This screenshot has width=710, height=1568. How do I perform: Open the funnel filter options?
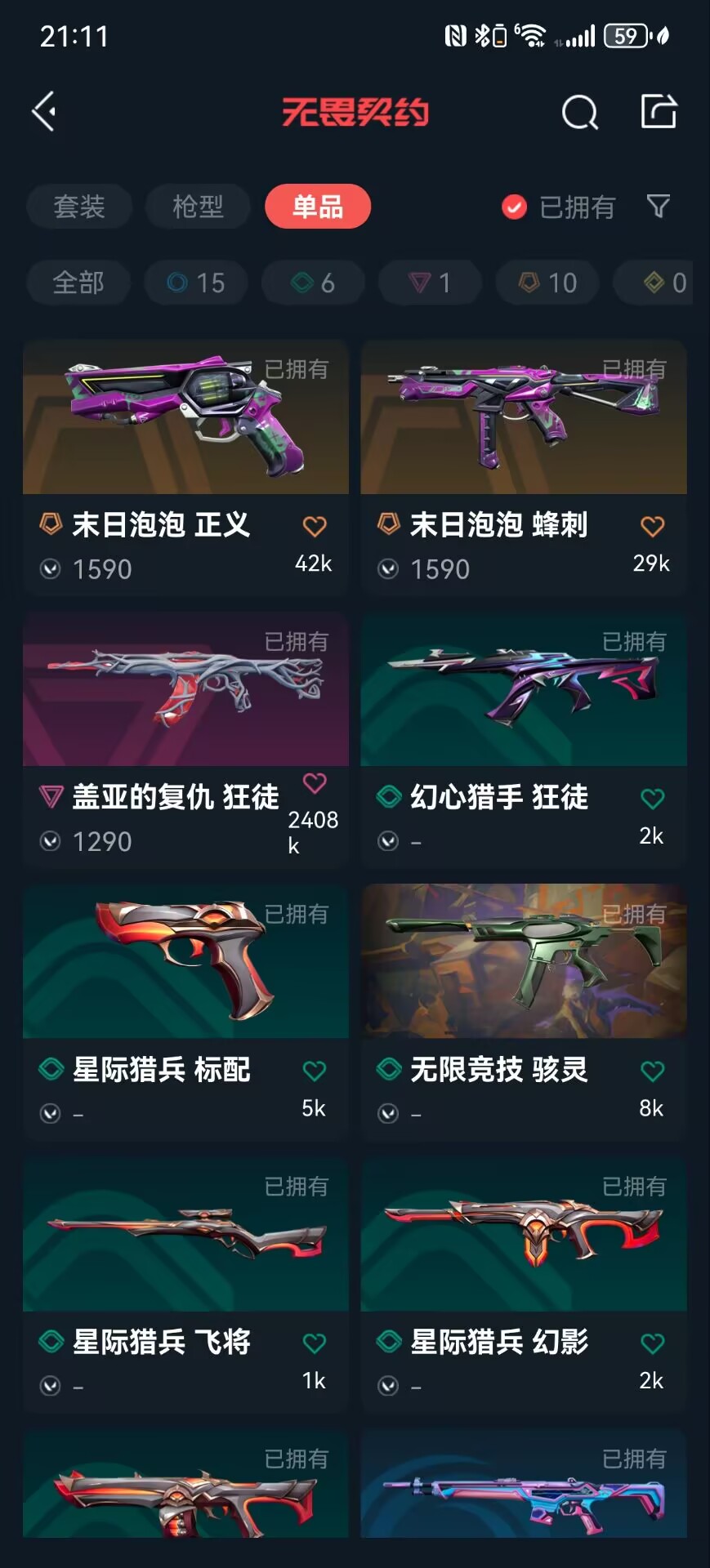point(658,207)
